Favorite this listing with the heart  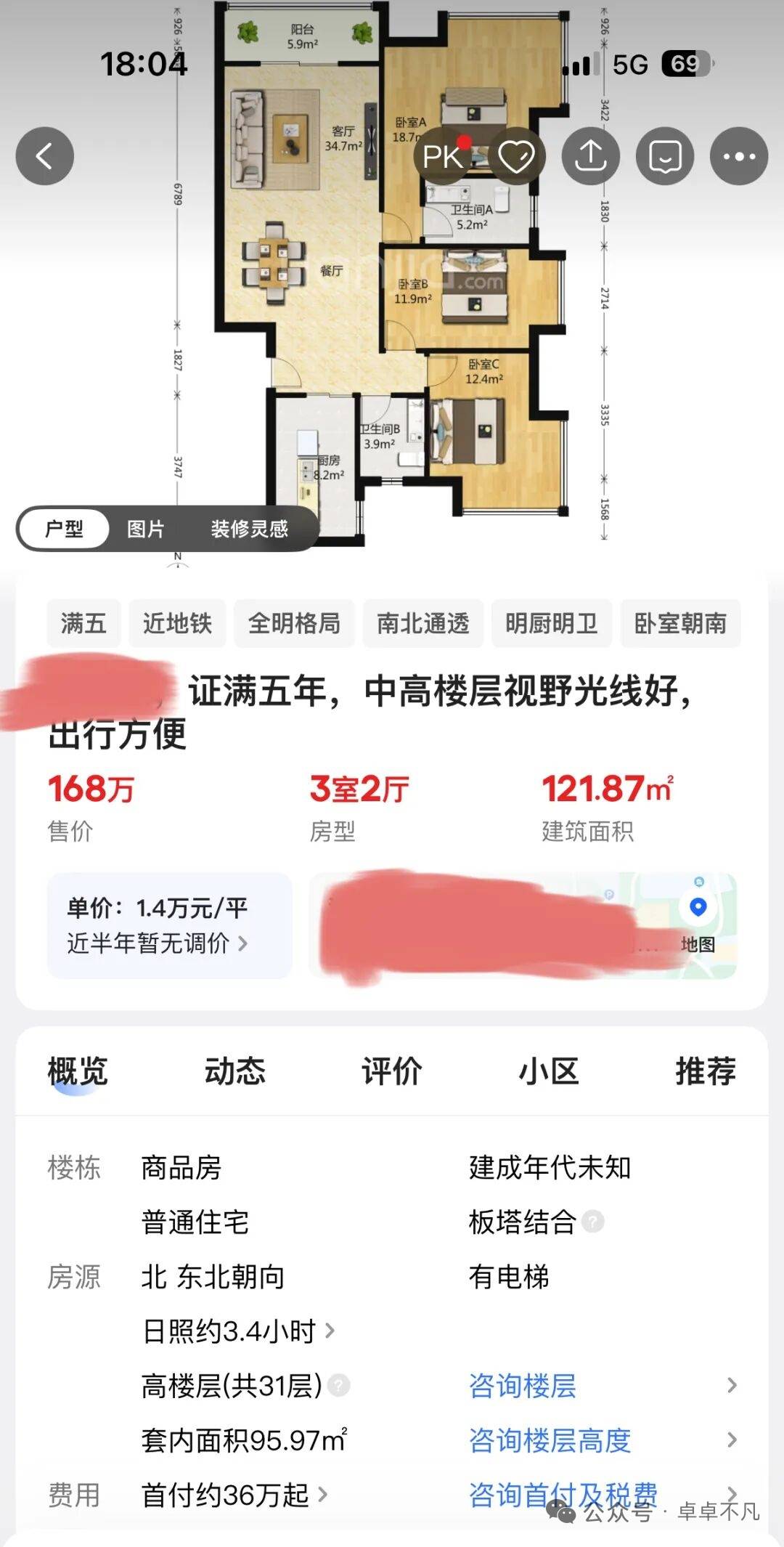(516, 156)
